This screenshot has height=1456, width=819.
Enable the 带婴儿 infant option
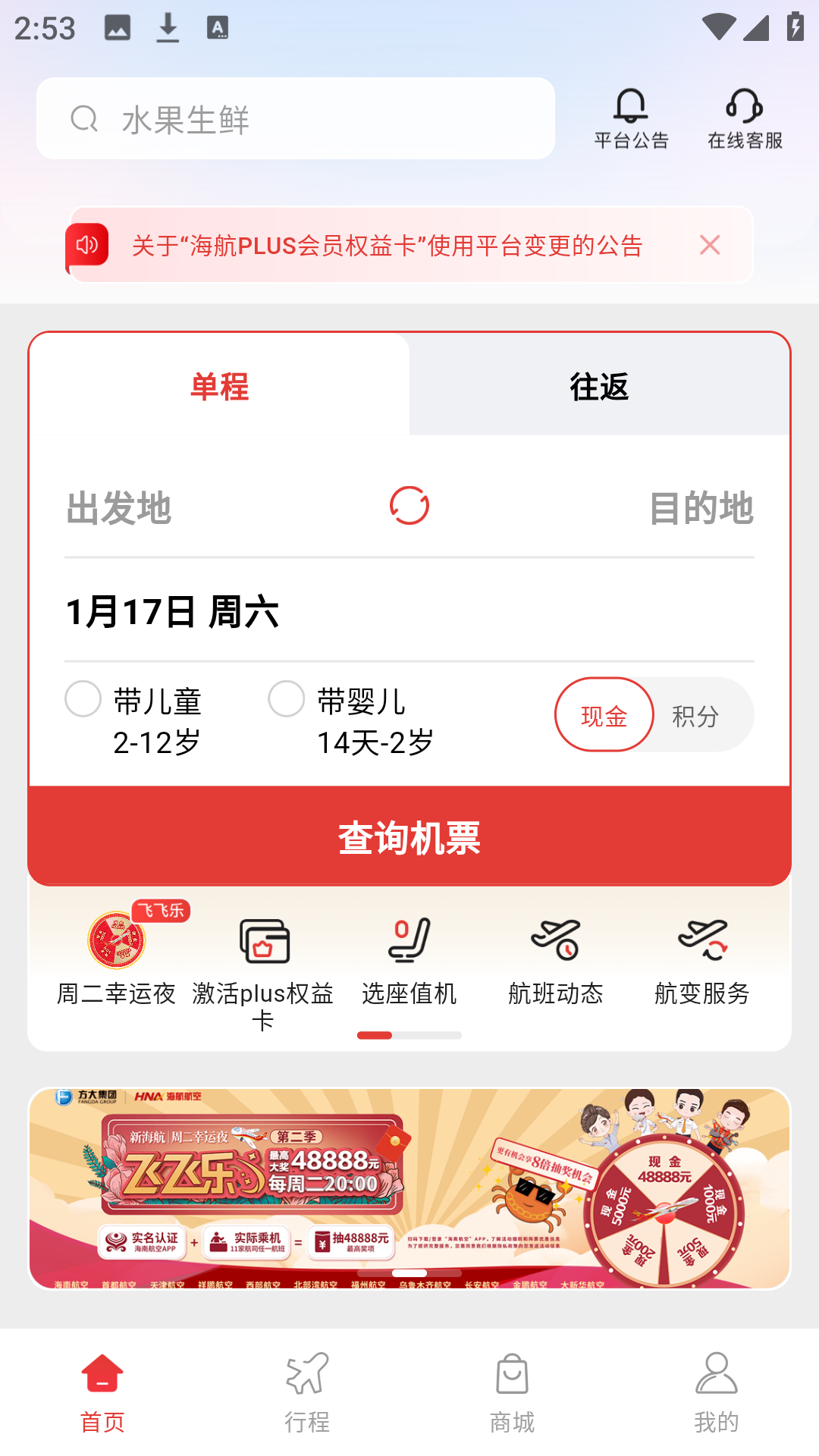coord(286,700)
